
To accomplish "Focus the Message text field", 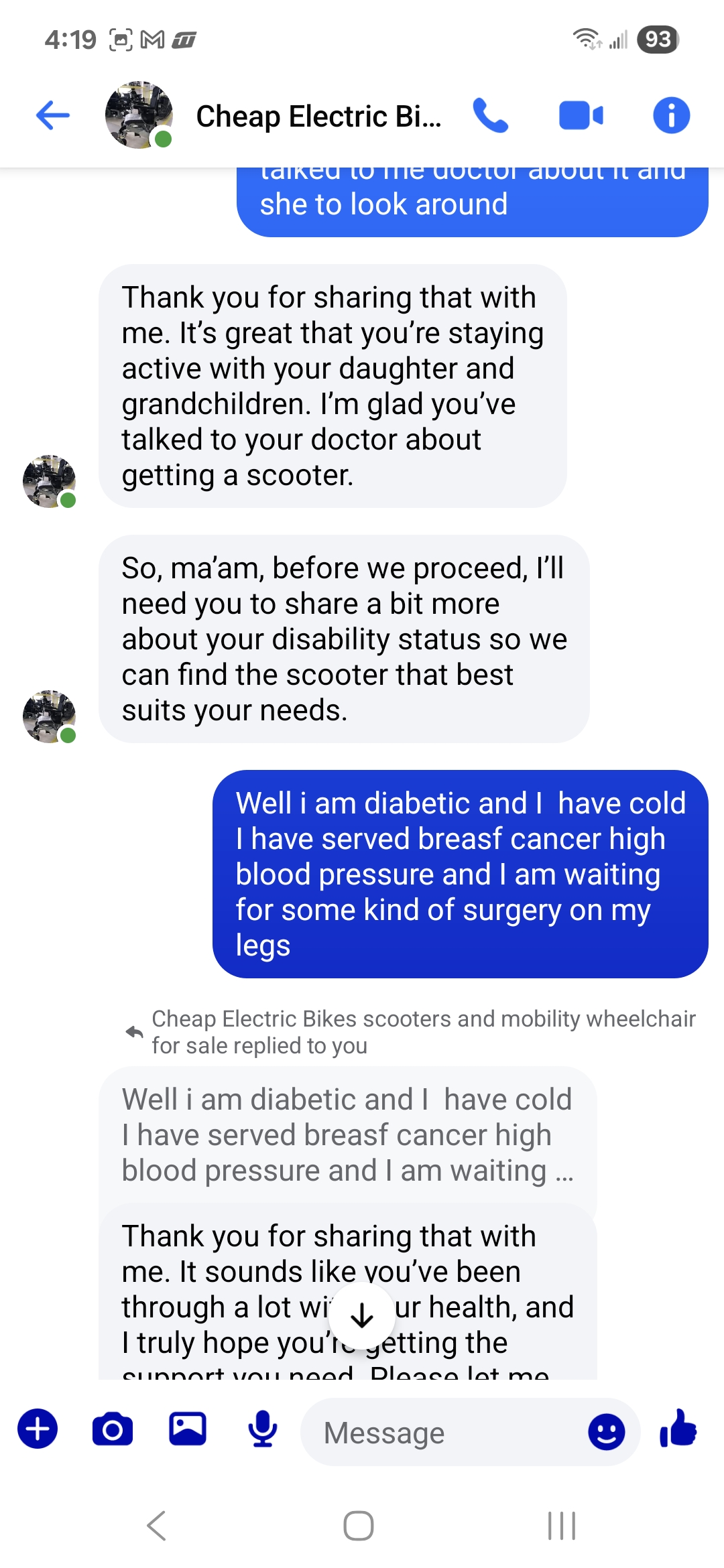I will pyautogui.click(x=442, y=1433).
